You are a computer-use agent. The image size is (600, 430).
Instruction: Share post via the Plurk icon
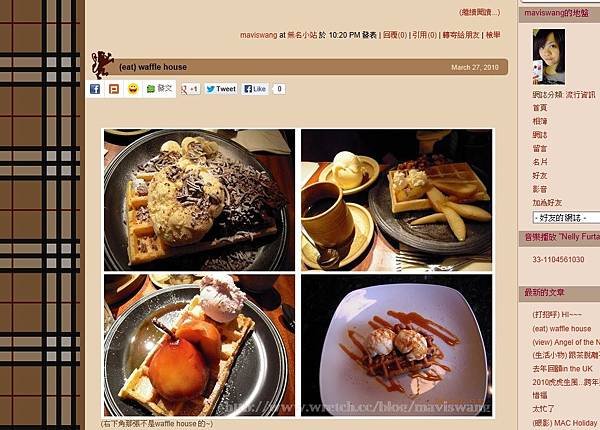114,89
